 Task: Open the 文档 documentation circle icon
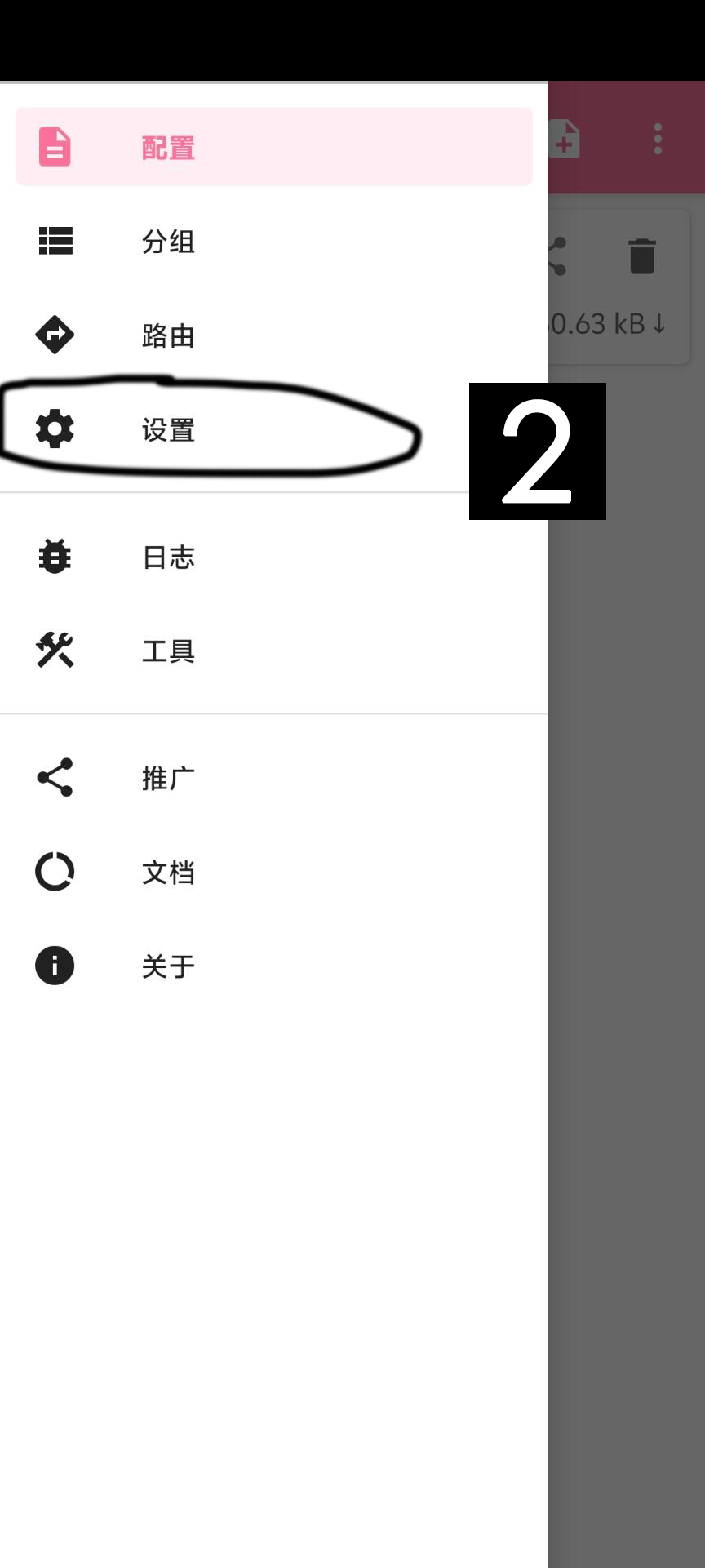pos(54,872)
